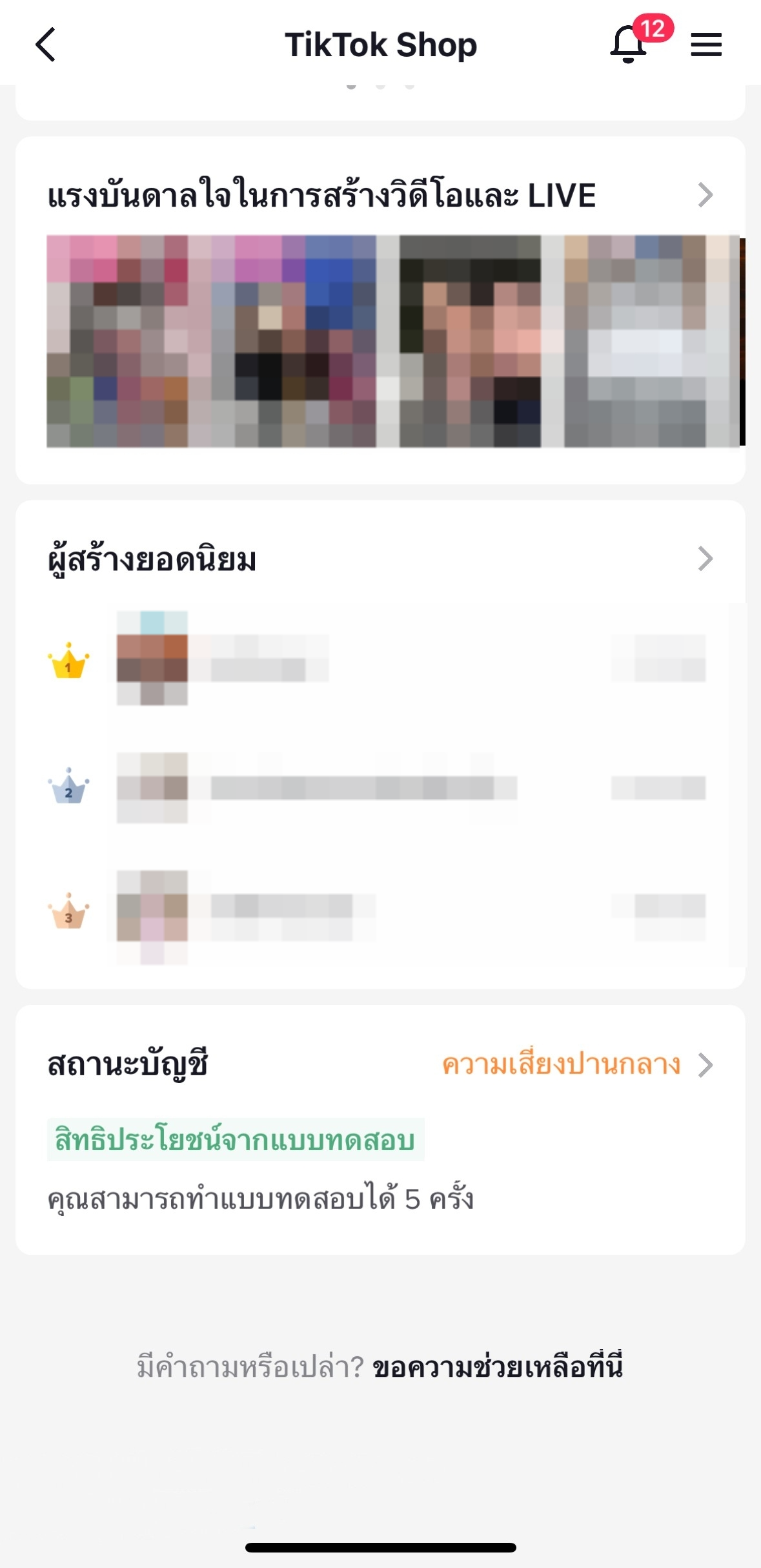Image resolution: width=761 pixels, height=1568 pixels.
Task: Expand แรงบันดาลใจในการสร้างวิดีโอและ LIVE section
Action: pos(705,195)
